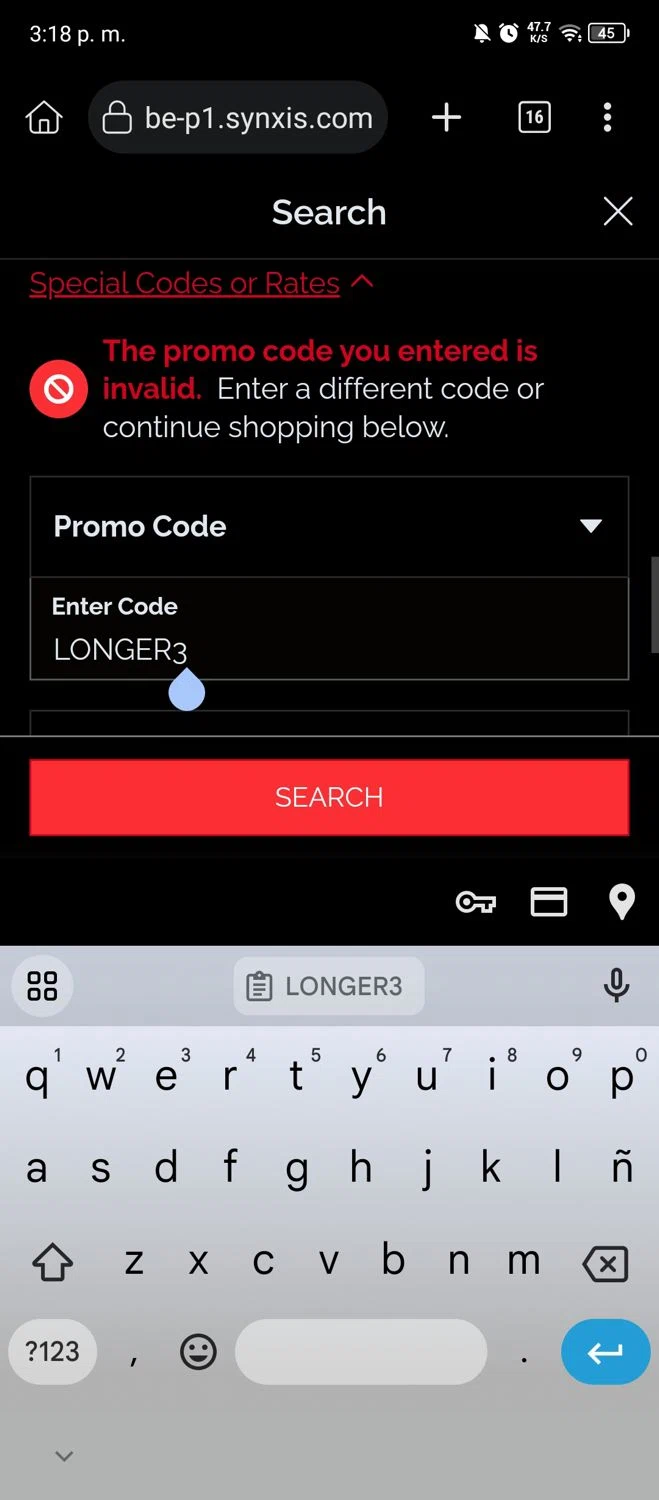Start voice typing with the microphone
The width and height of the screenshot is (659, 1500).
coord(617,986)
